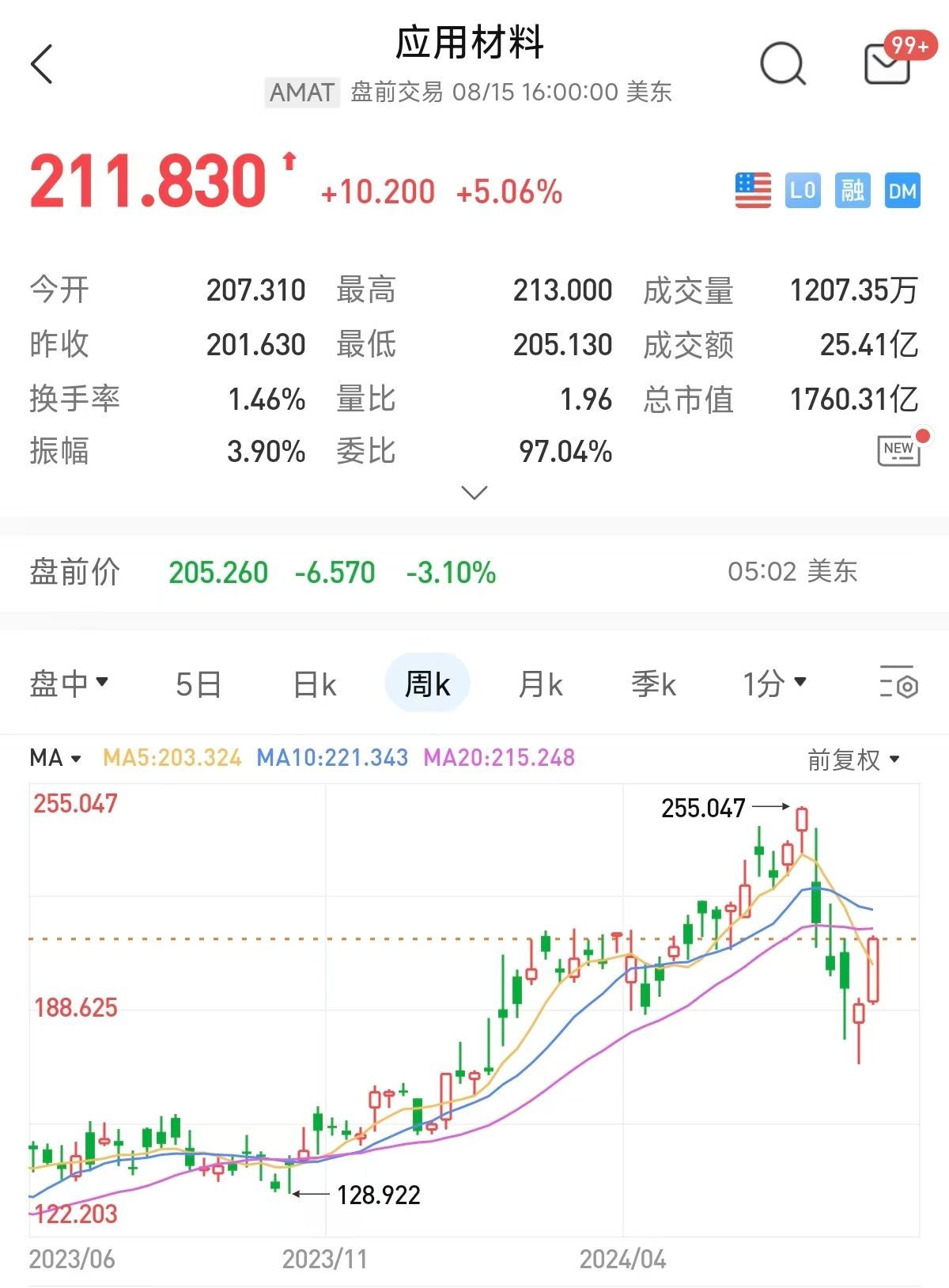949x1288 pixels.
Task: Tap the US flag market icon
Action: pyautogui.click(x=753, y=190)
